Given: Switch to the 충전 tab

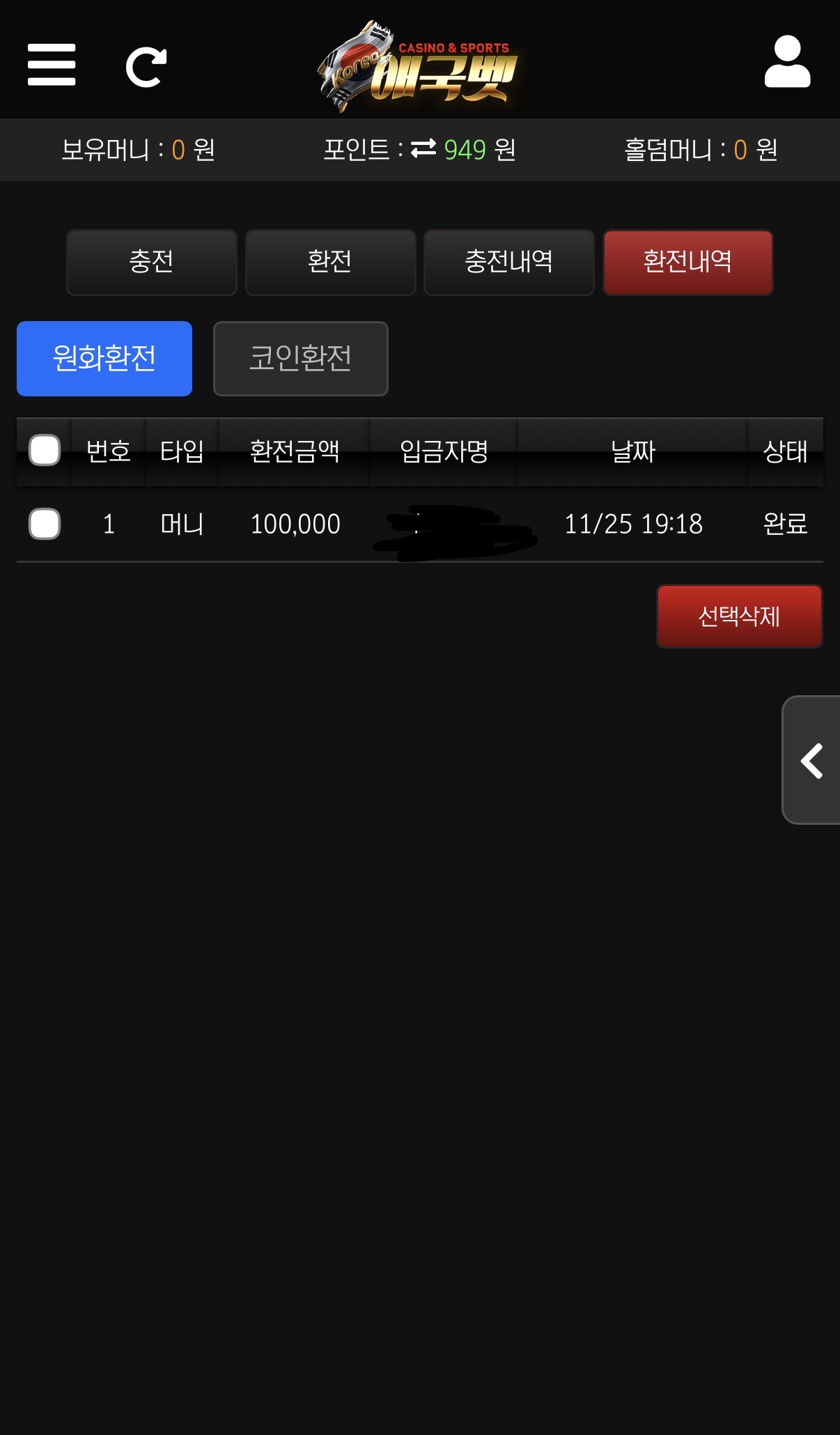Looking at the screenshot, I should tap(152, 263).
